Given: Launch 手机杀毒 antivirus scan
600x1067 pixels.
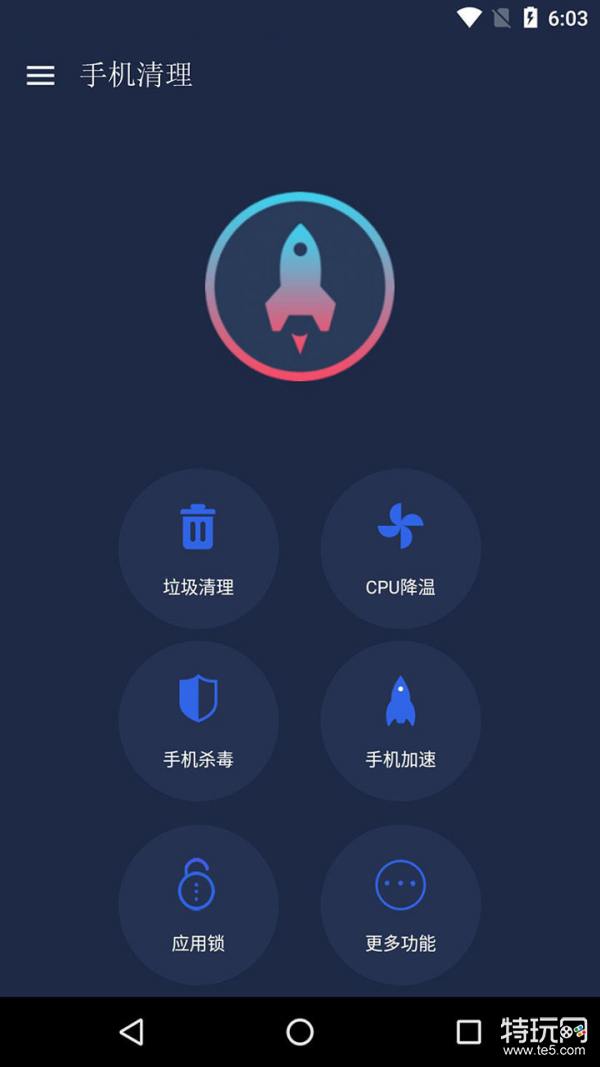Looking at the screenshot, I should [x=199, y=721].
